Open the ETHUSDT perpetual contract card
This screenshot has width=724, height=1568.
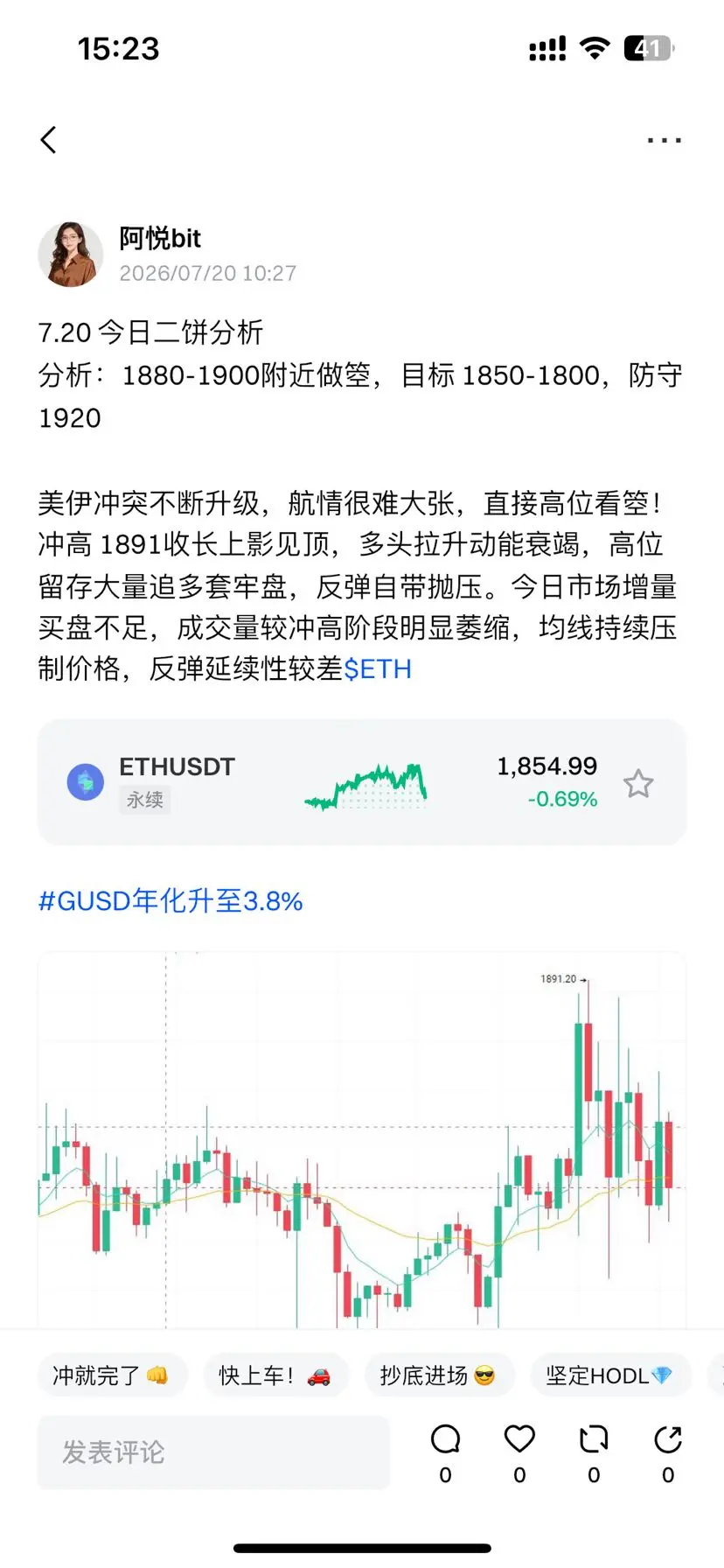coord(362,782)
